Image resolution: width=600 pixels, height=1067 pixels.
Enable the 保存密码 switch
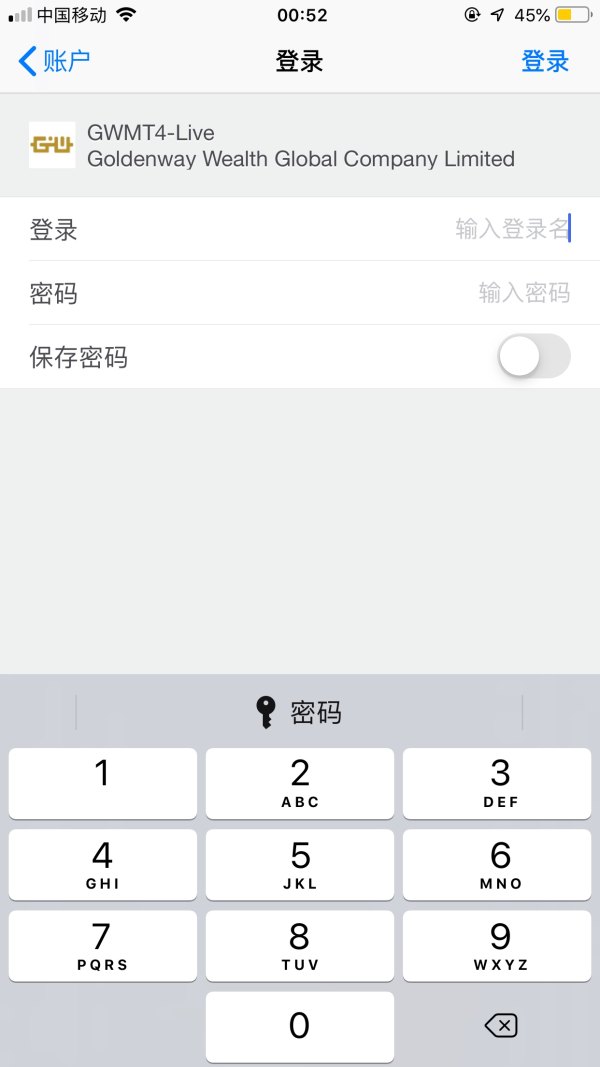pyautogui.click(x=534, y=357)
